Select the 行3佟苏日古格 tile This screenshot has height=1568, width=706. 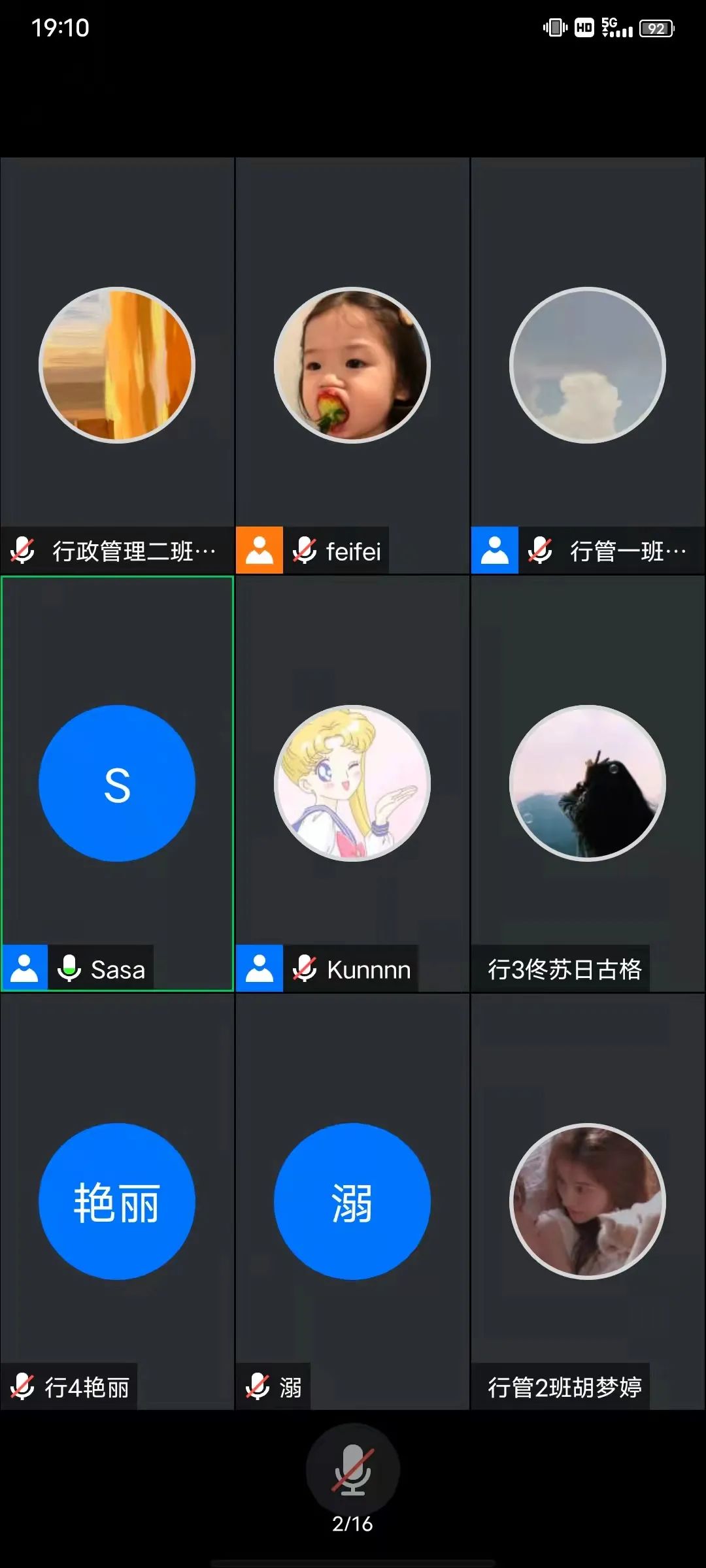coord(588,783)
